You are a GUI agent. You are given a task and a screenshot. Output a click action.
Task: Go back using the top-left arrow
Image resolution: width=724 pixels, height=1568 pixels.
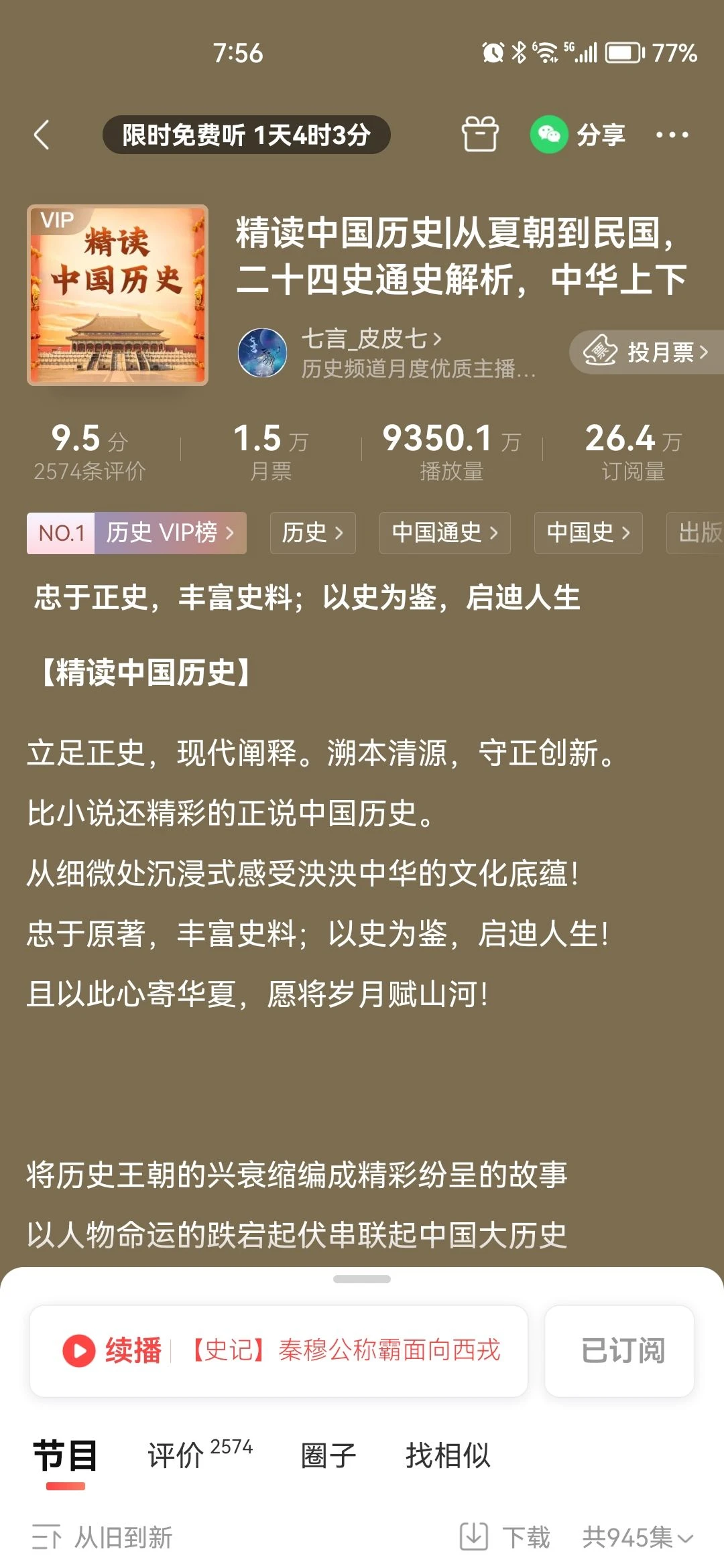(x=42, y=135)
